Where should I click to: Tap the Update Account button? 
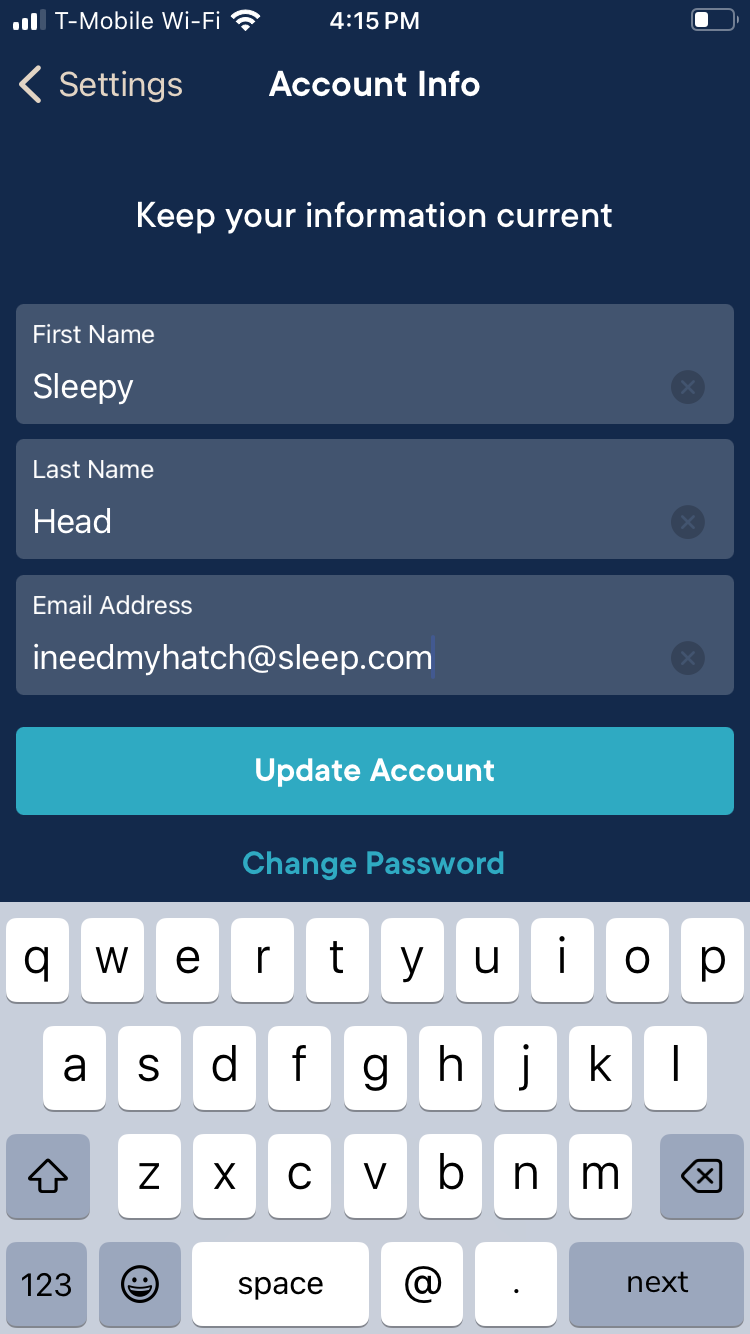click(x=375, y=770)
